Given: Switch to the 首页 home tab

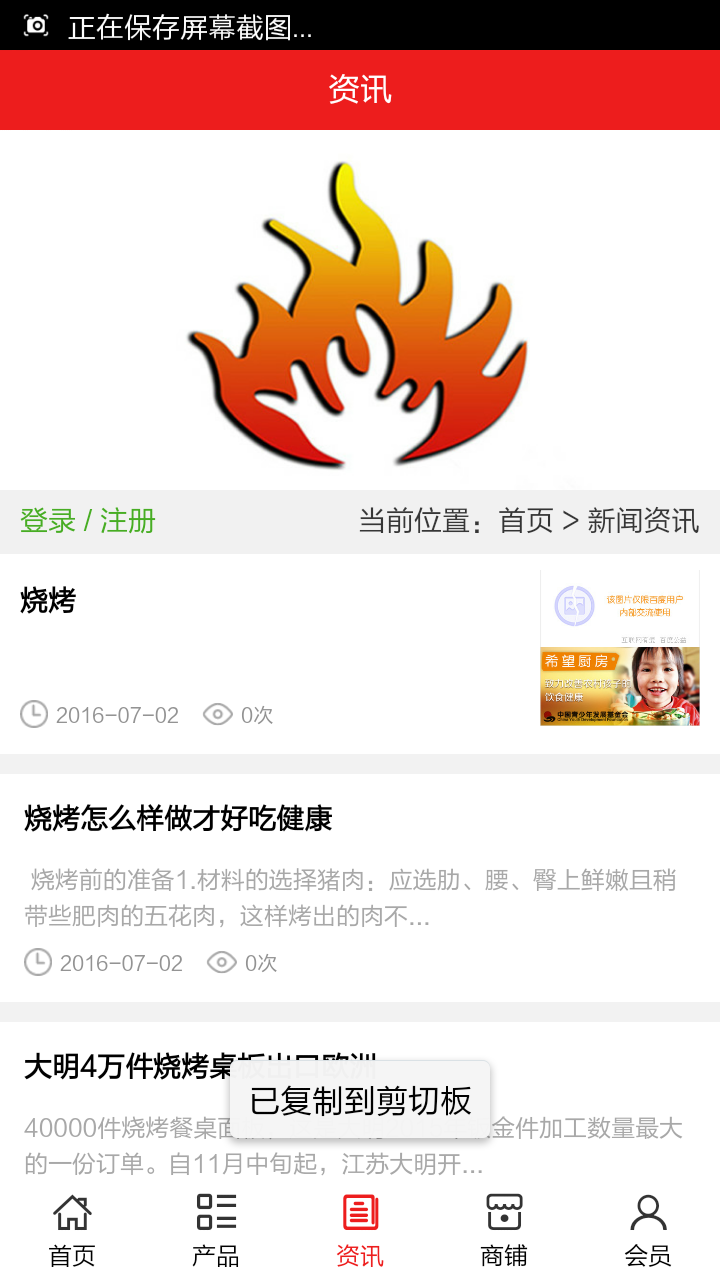Looking at the screenshot, I should tap(72, 1230).
